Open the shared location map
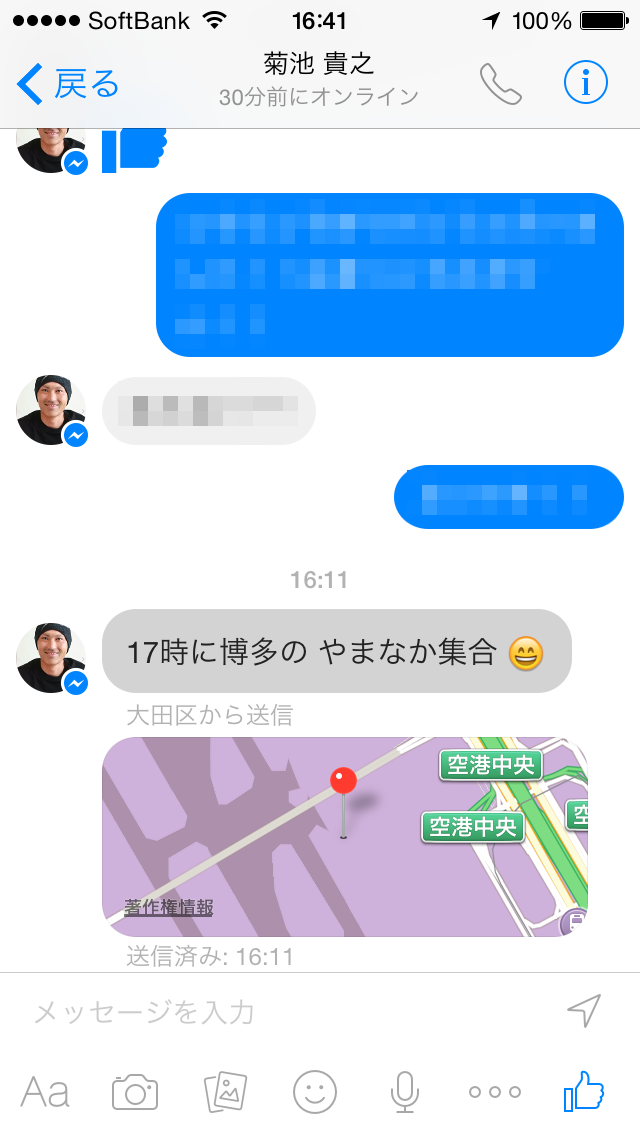 coord(345,836)
